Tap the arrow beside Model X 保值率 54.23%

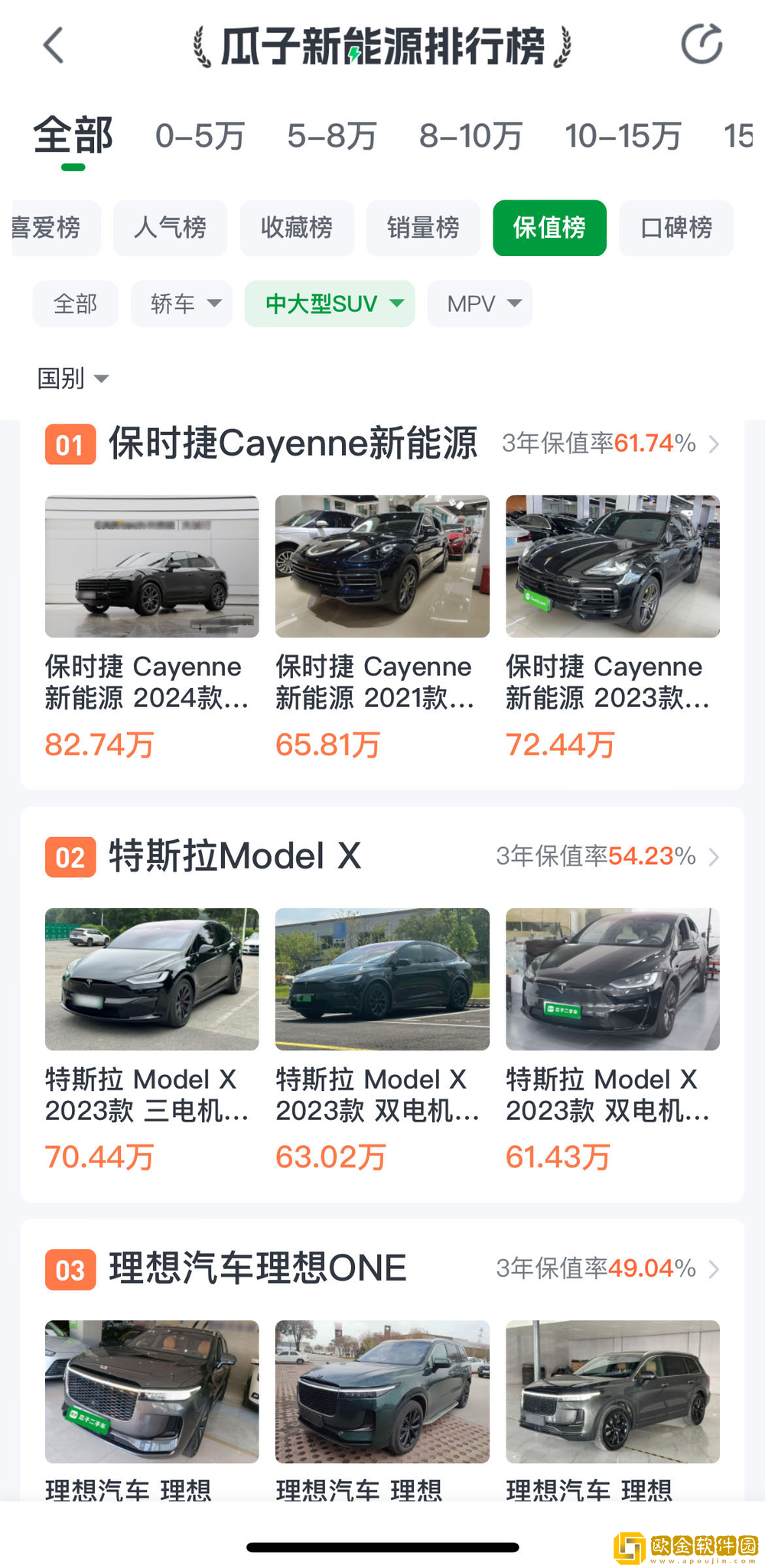point(714,857)
